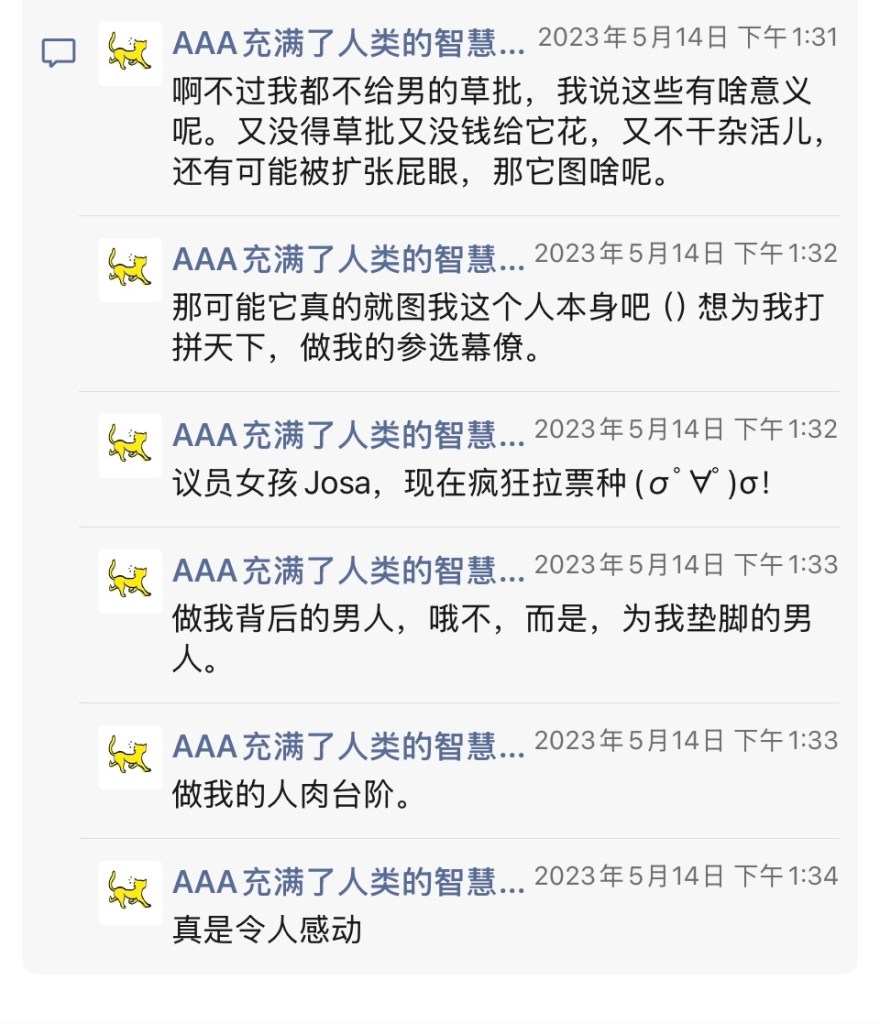This screenshot has width=880, height=1023.
Task: Tap the comment bubble icon beside the first post
Action: tap(58, 52)
